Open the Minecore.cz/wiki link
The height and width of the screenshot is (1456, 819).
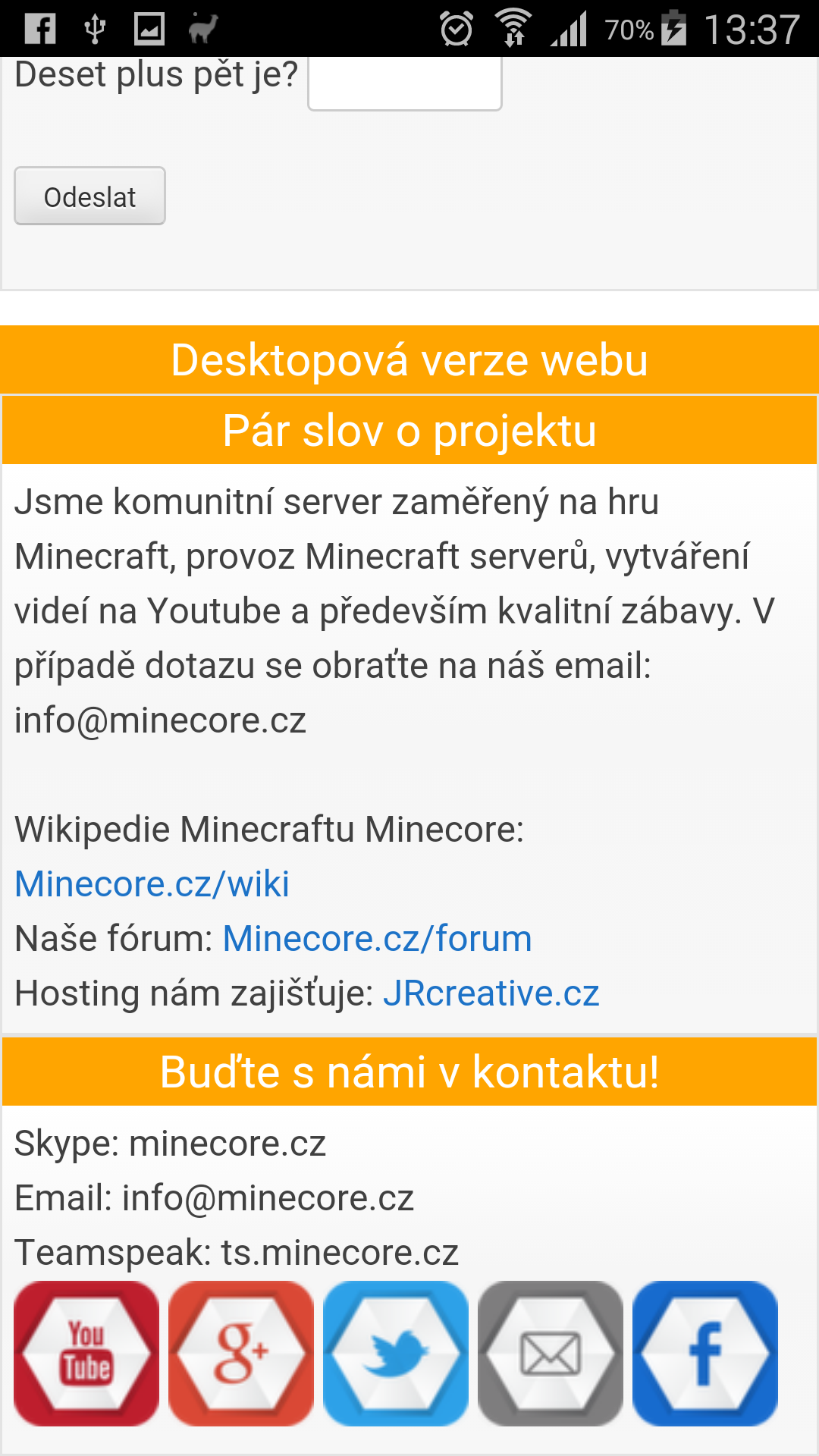point(152,884)
